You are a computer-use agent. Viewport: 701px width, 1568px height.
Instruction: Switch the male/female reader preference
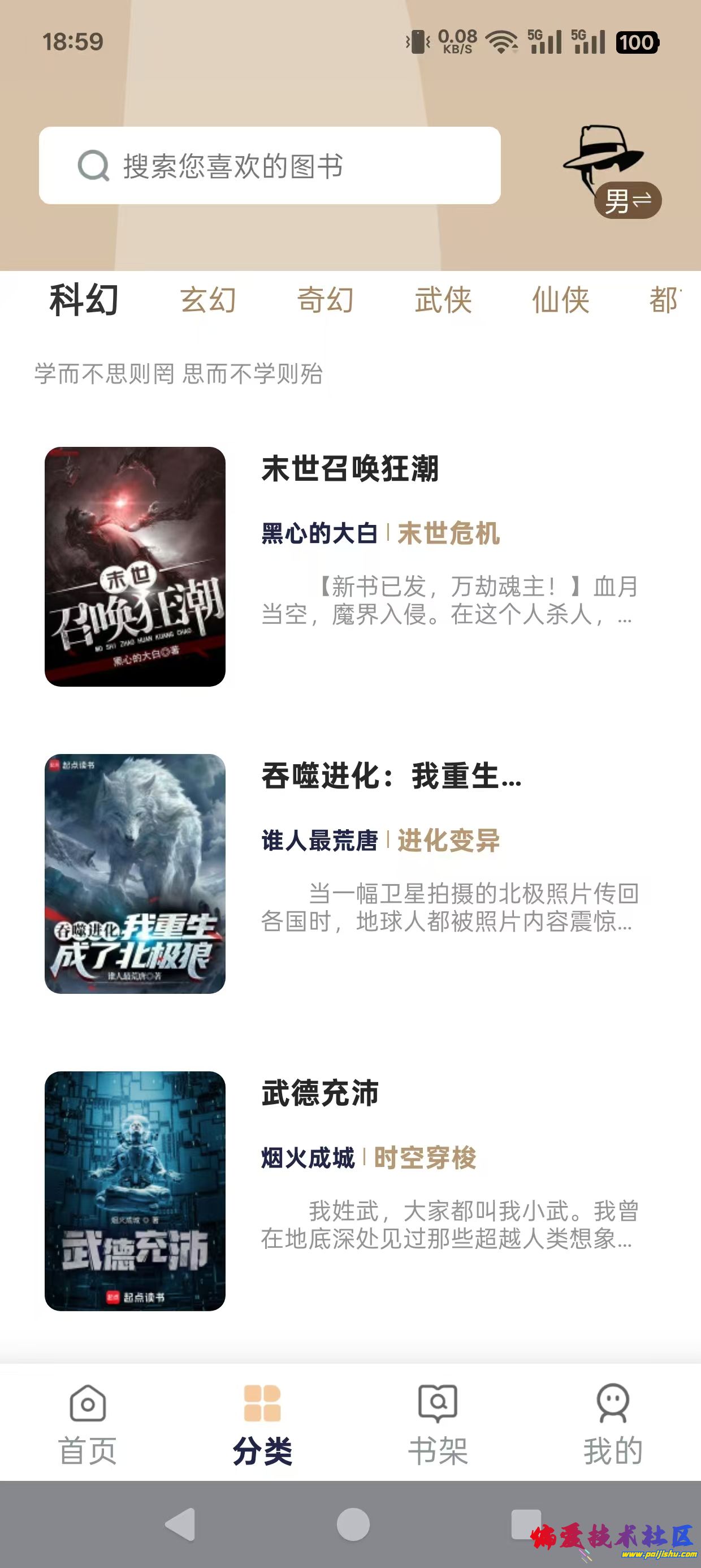click(x=627, y=200)
